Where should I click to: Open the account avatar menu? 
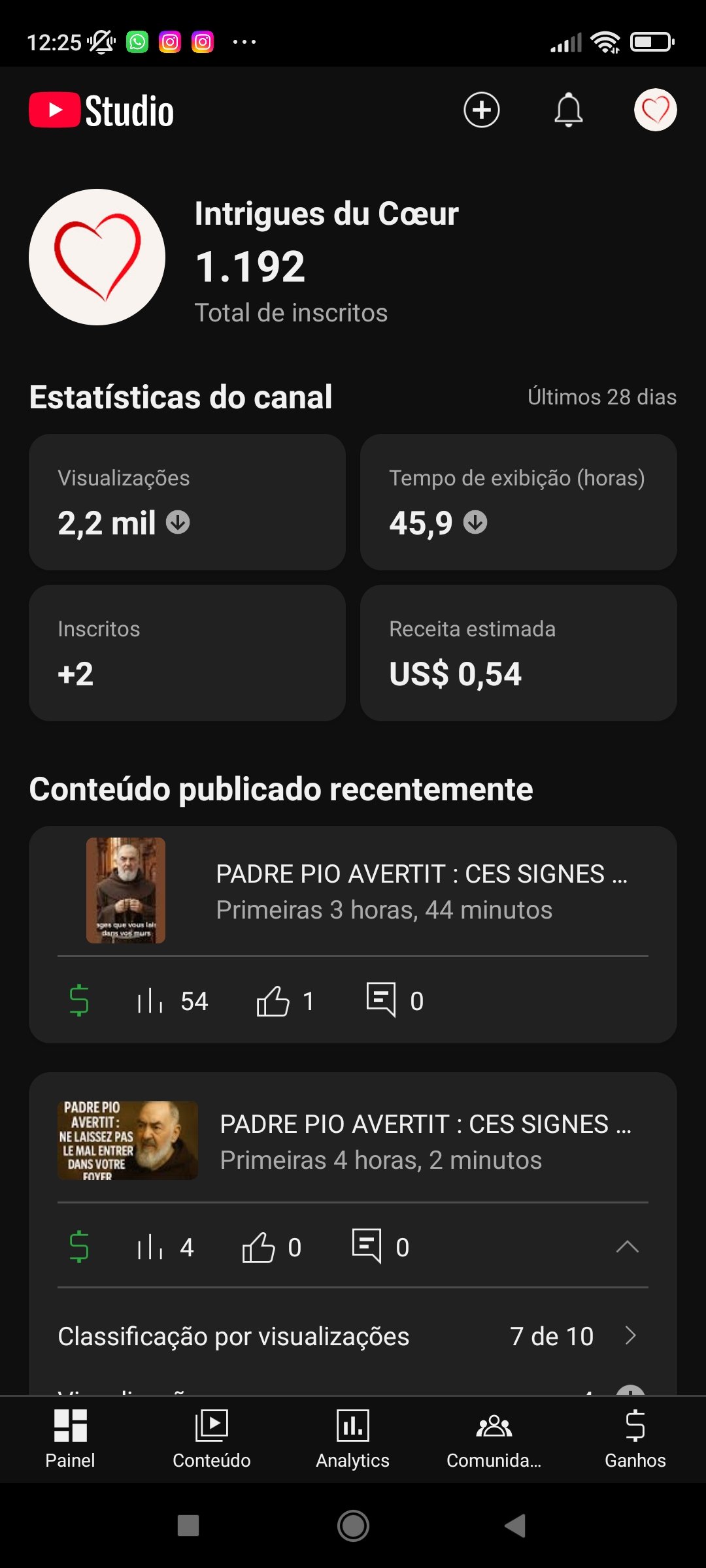(655, 110)
